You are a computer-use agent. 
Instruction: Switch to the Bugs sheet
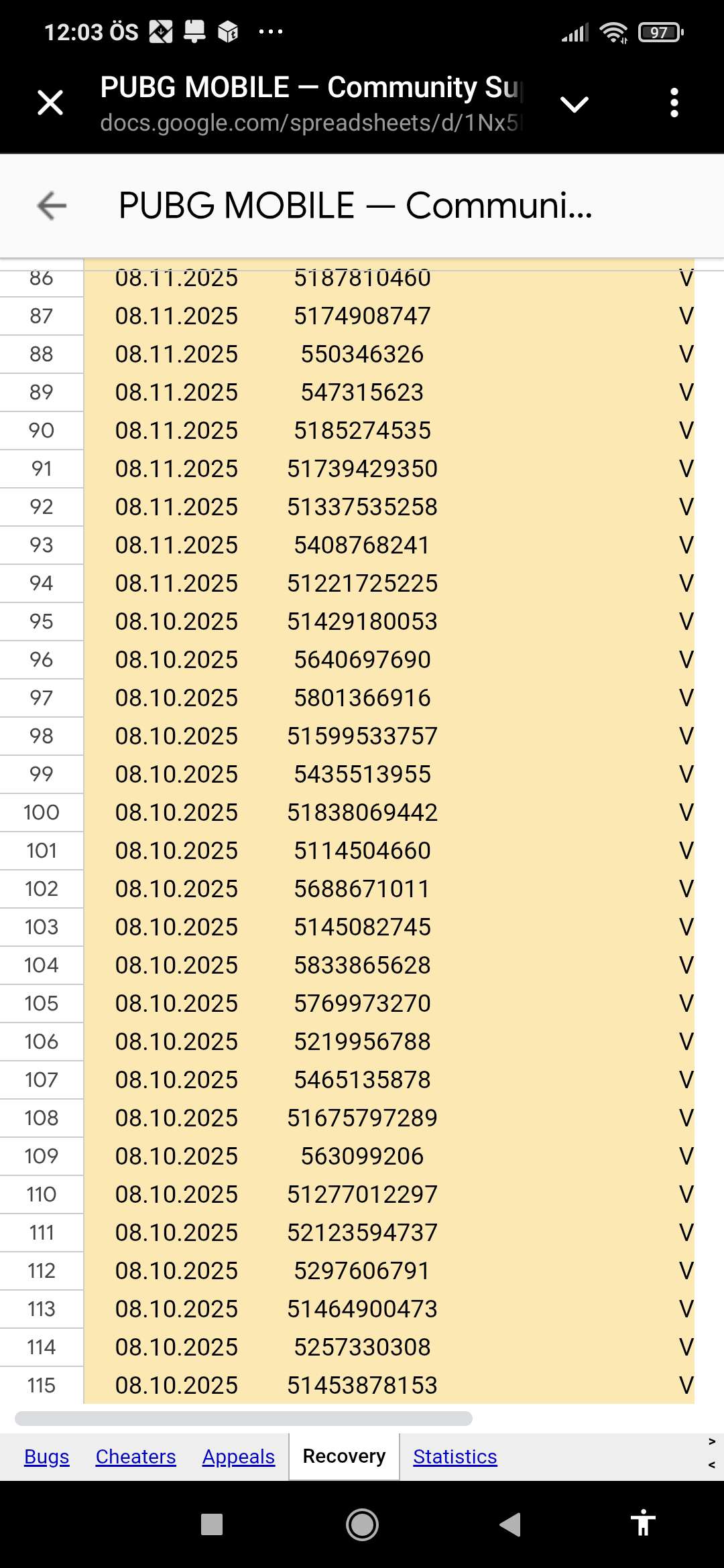click(x=47, y=1456)
